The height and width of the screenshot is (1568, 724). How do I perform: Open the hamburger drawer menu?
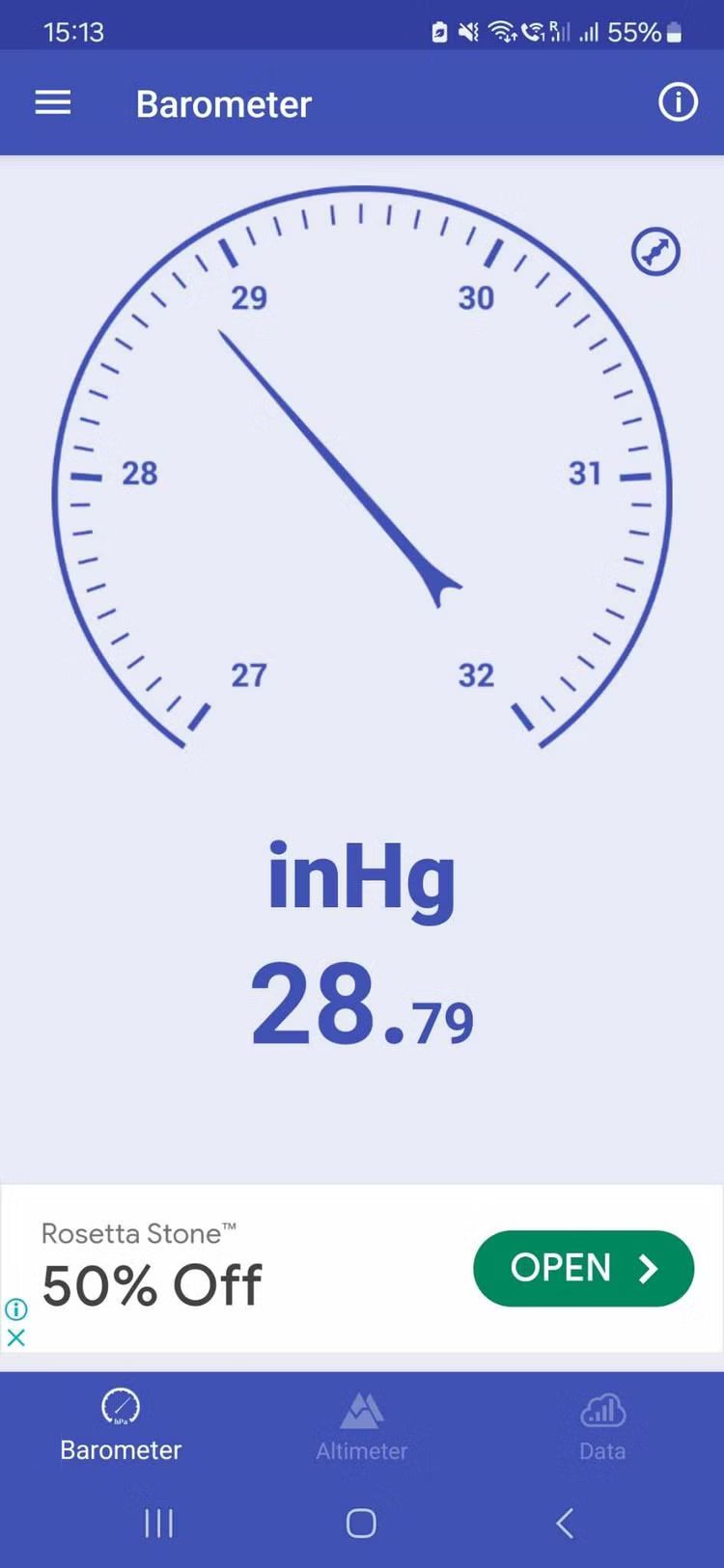coord(53,102)
